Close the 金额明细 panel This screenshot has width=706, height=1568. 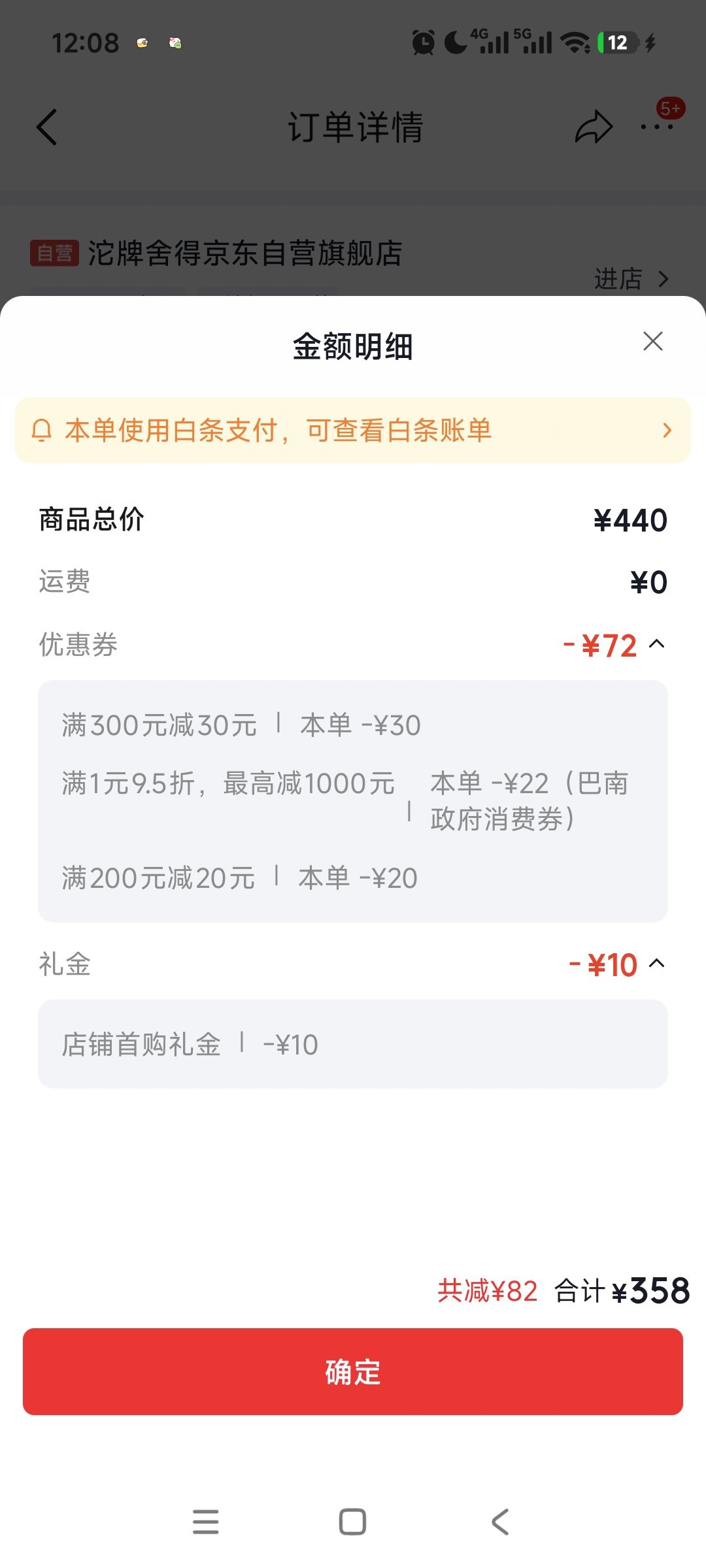pos(652,341)
